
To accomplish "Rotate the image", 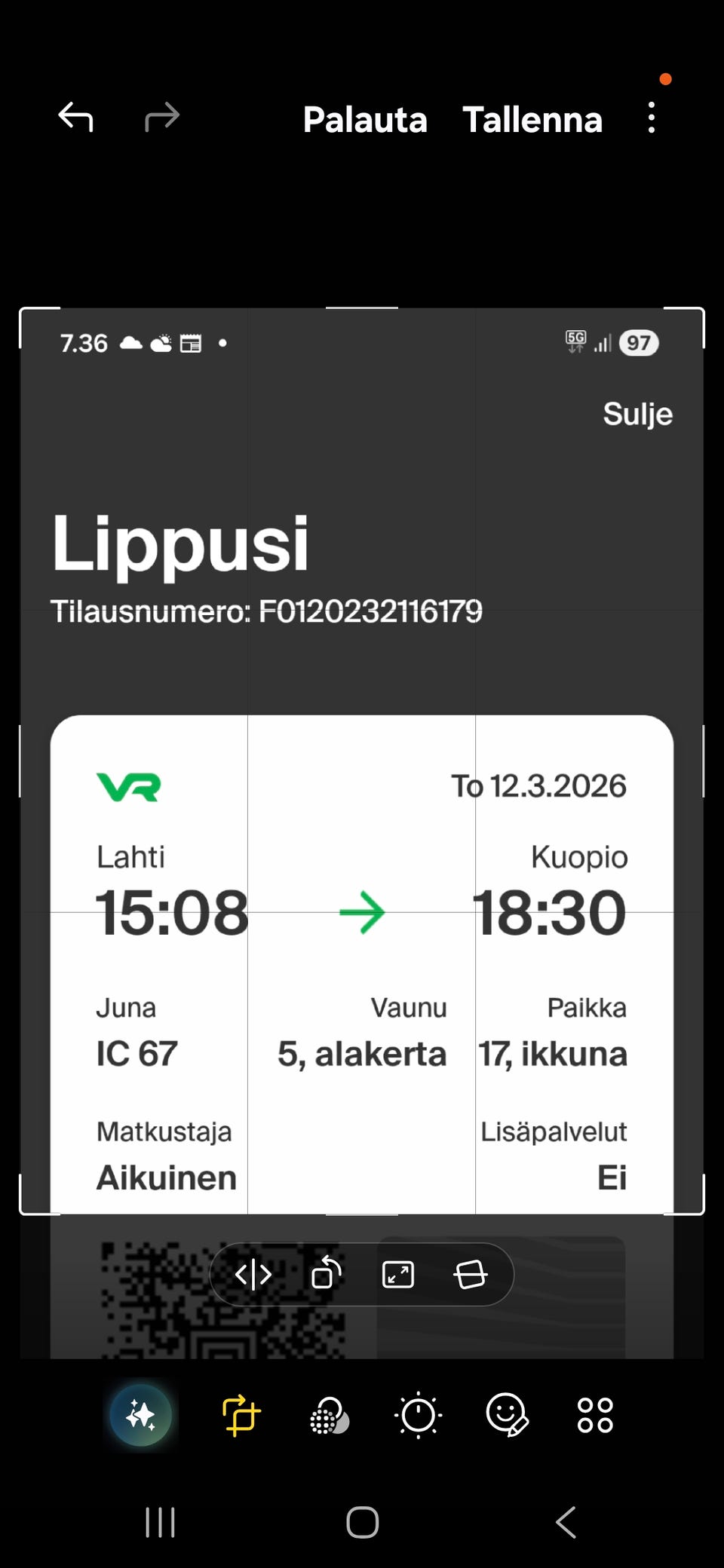I will tap(326, 1275).
